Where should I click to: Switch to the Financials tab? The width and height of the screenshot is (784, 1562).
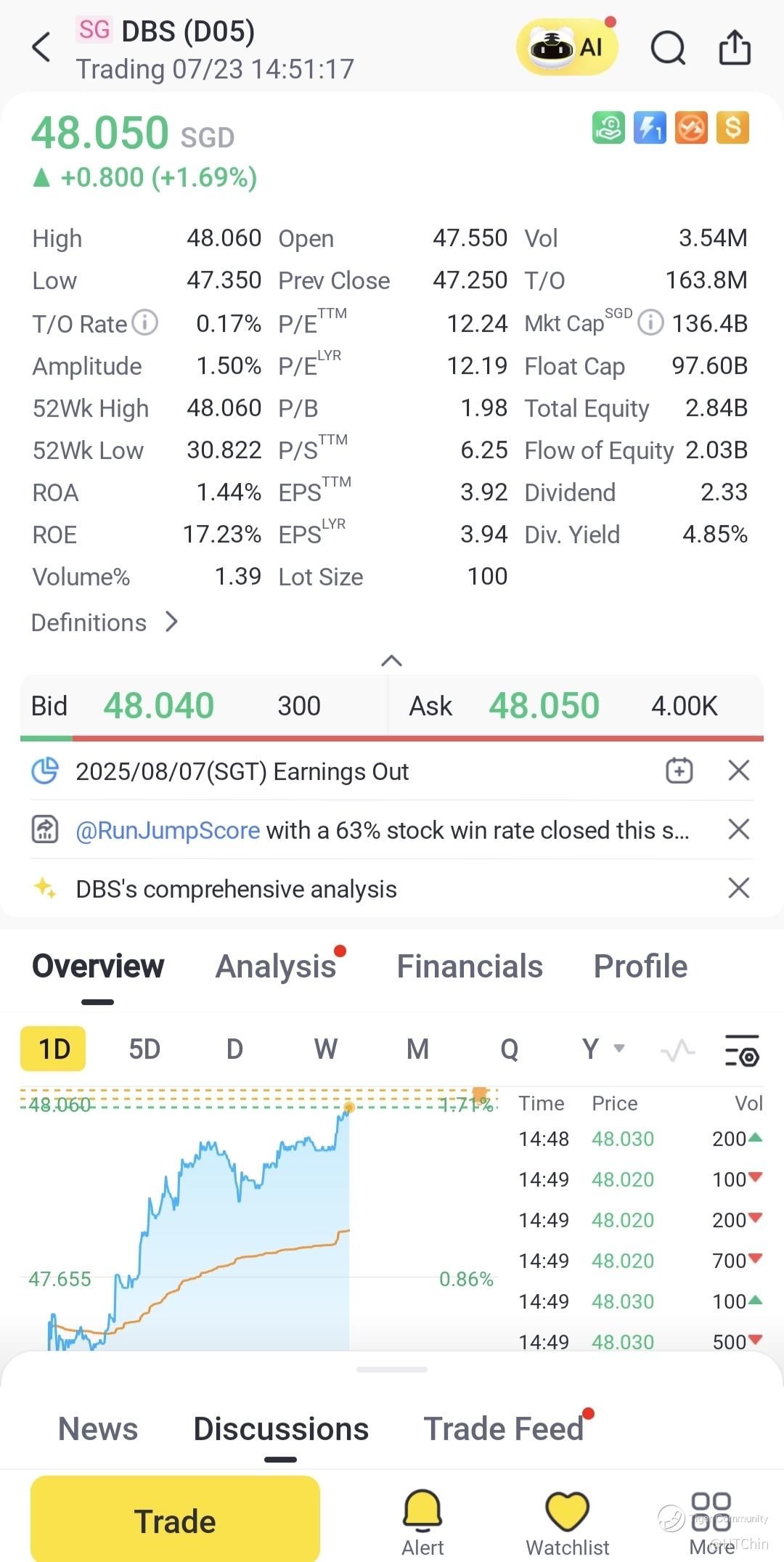coord(470,967)
